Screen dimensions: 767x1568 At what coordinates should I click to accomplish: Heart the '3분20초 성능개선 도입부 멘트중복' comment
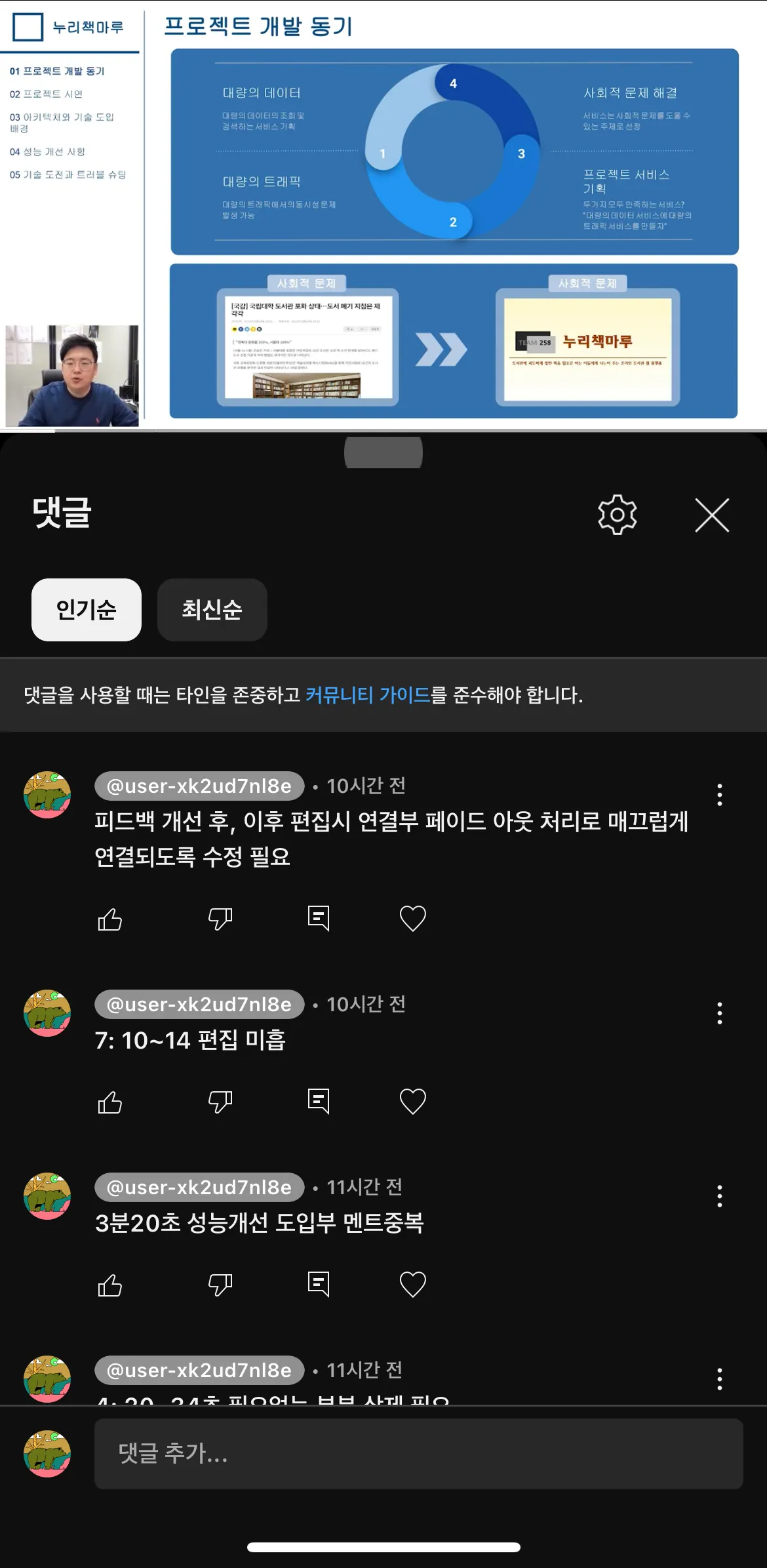413,1285
